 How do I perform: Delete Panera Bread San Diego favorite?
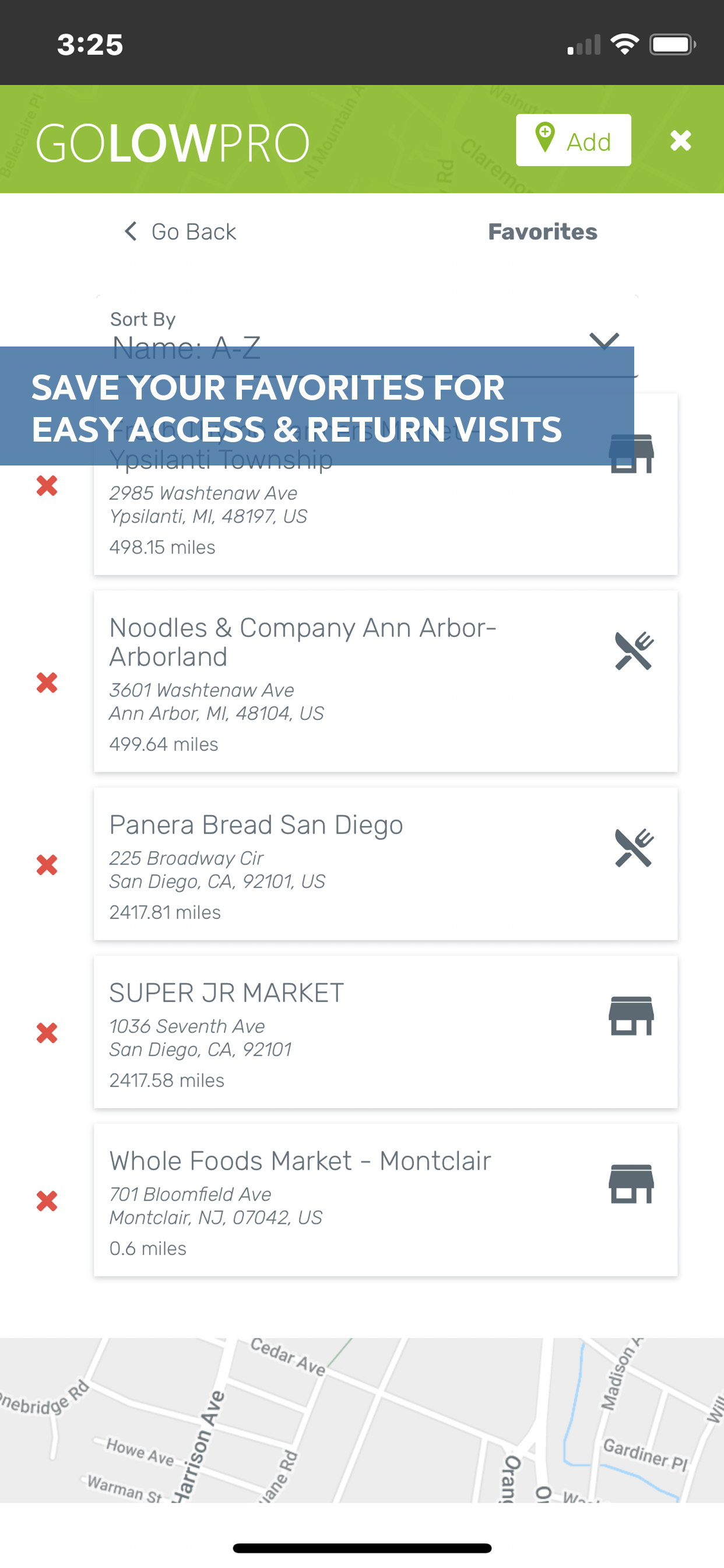[x=47, y=865]
